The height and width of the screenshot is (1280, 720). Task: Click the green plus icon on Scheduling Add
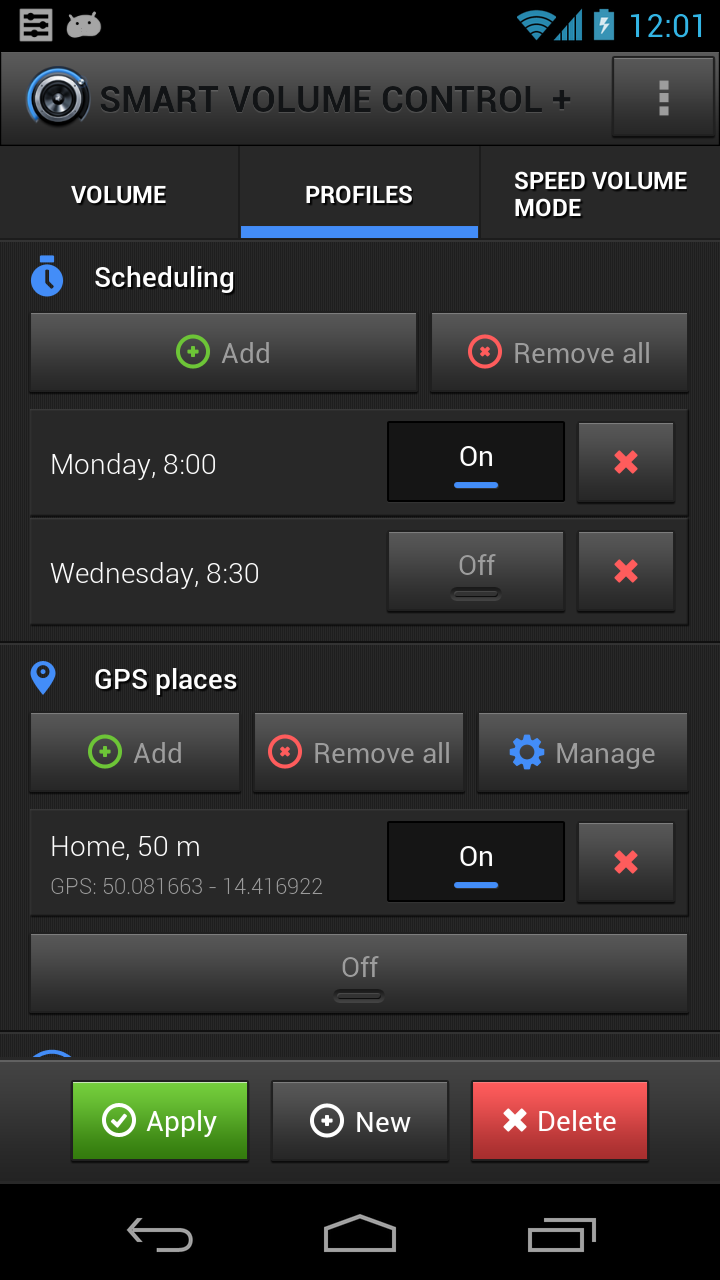(x=192, y=352)
